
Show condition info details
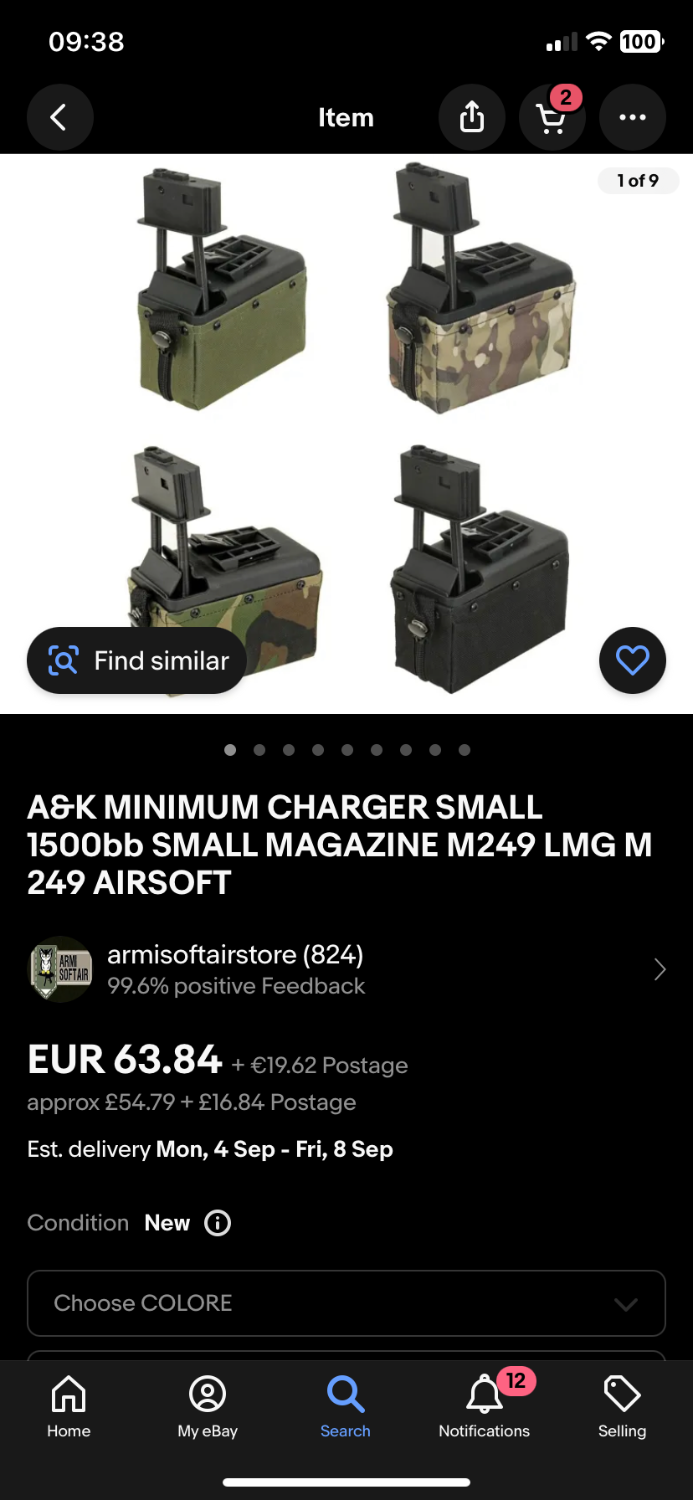click(x=218, y=1223)
